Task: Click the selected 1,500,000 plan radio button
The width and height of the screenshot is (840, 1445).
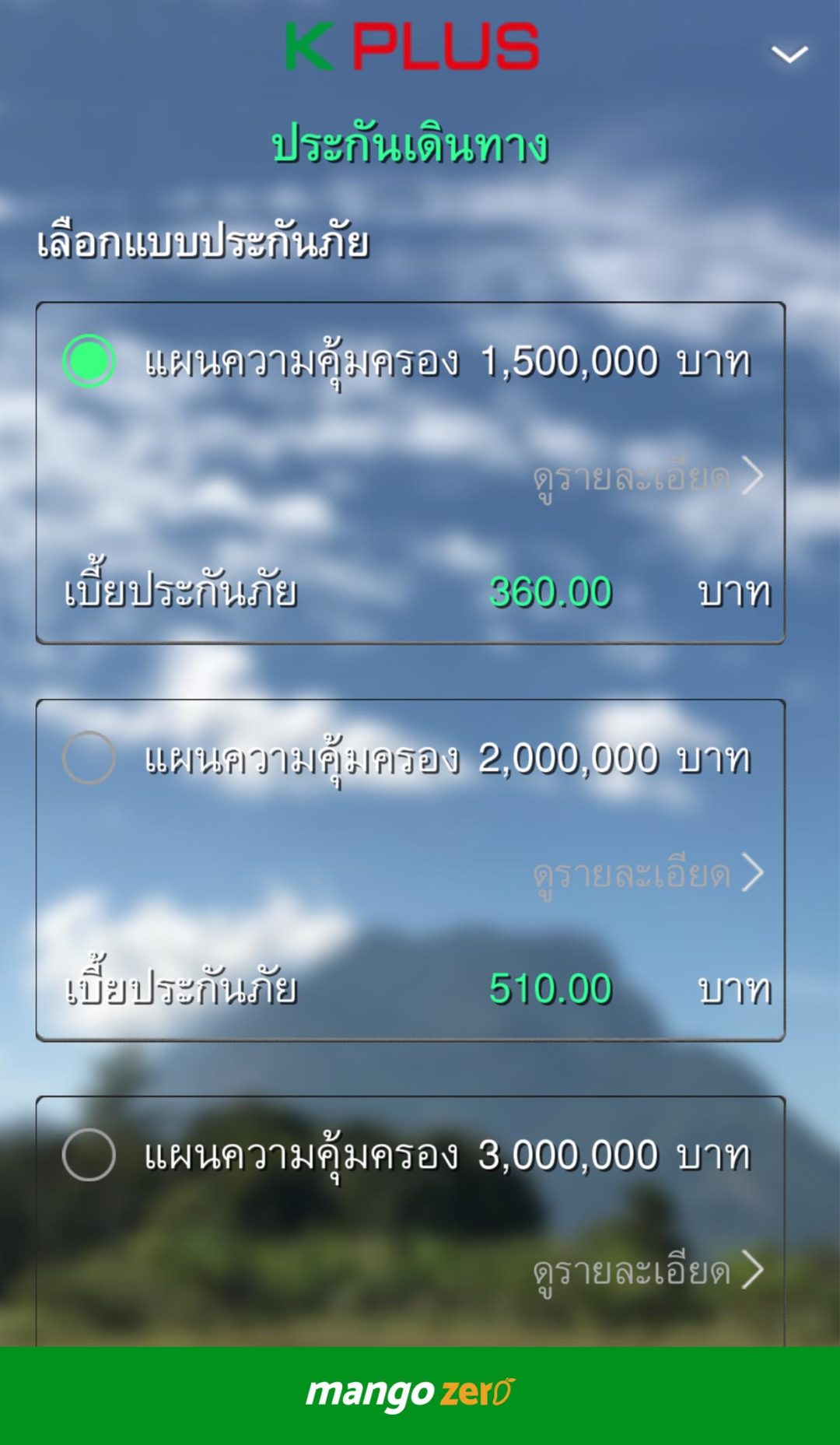Action: click(x=88, y=359)
